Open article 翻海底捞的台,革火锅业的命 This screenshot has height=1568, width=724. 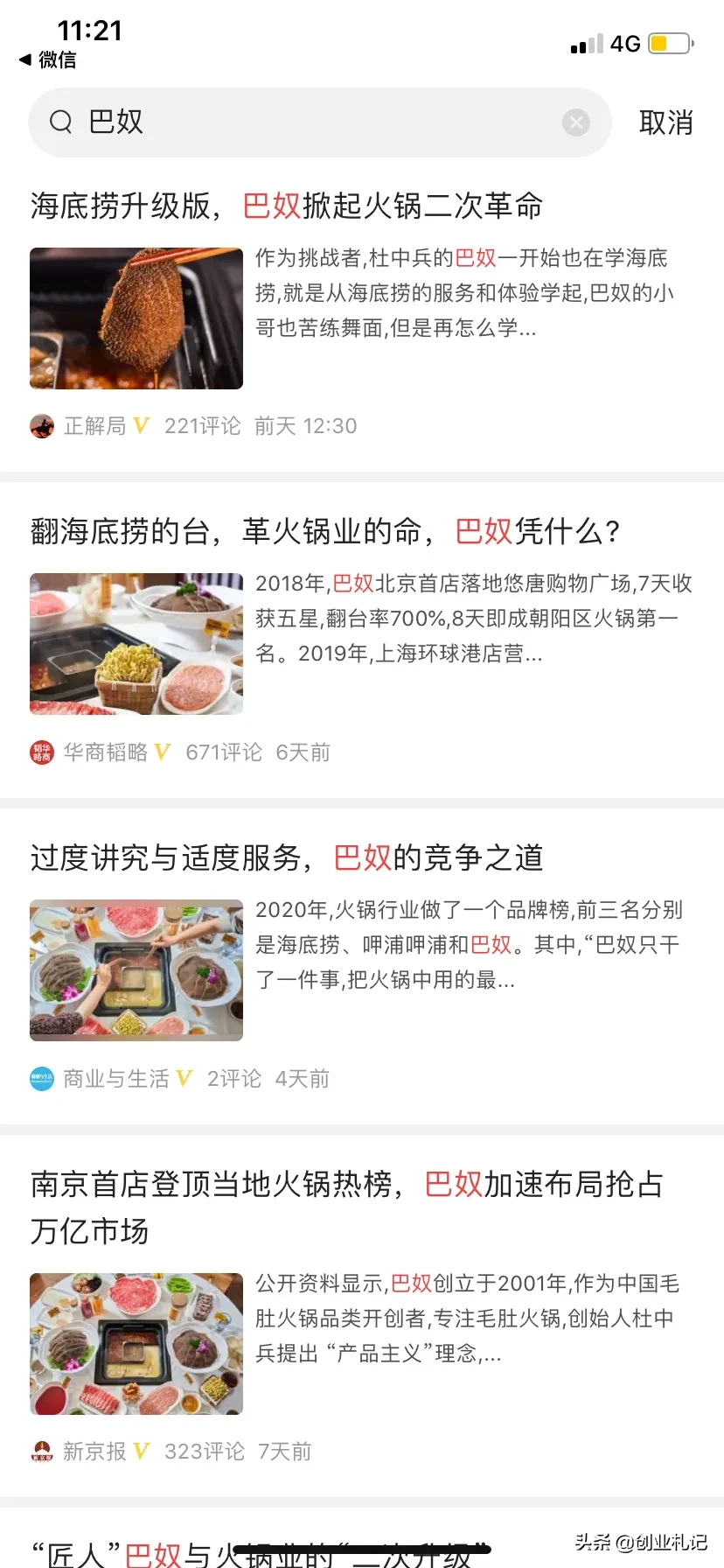point(325,531)
